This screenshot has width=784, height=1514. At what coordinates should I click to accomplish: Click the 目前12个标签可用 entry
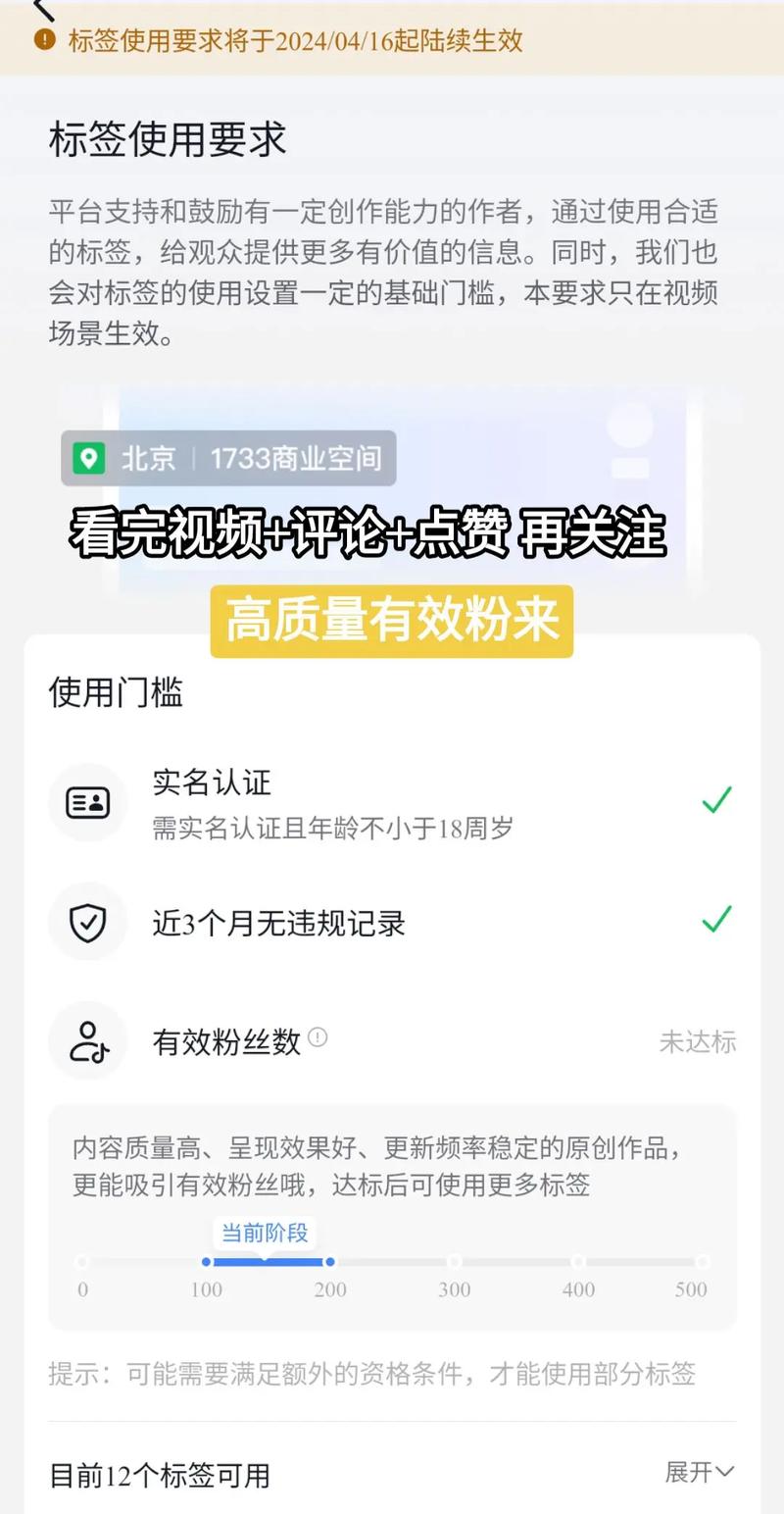(158, 1472)
